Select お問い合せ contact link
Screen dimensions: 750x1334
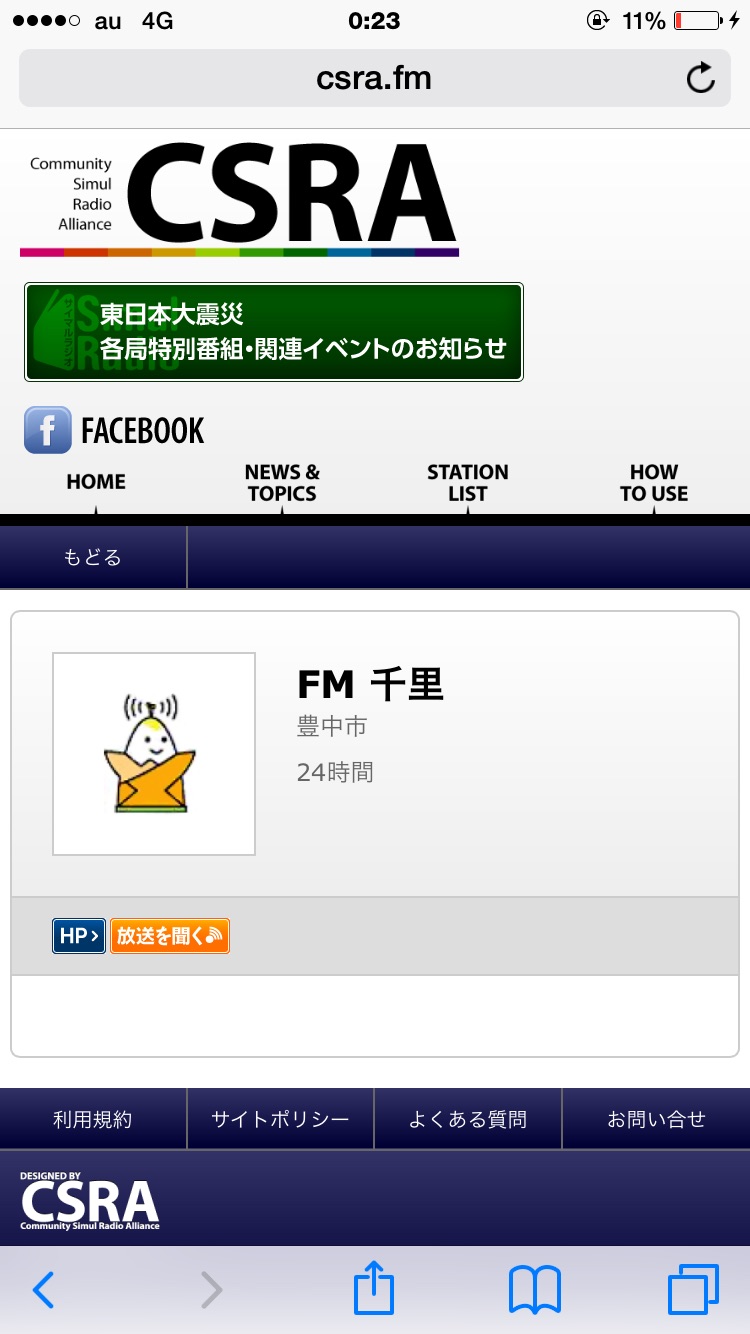point(656,1119)
